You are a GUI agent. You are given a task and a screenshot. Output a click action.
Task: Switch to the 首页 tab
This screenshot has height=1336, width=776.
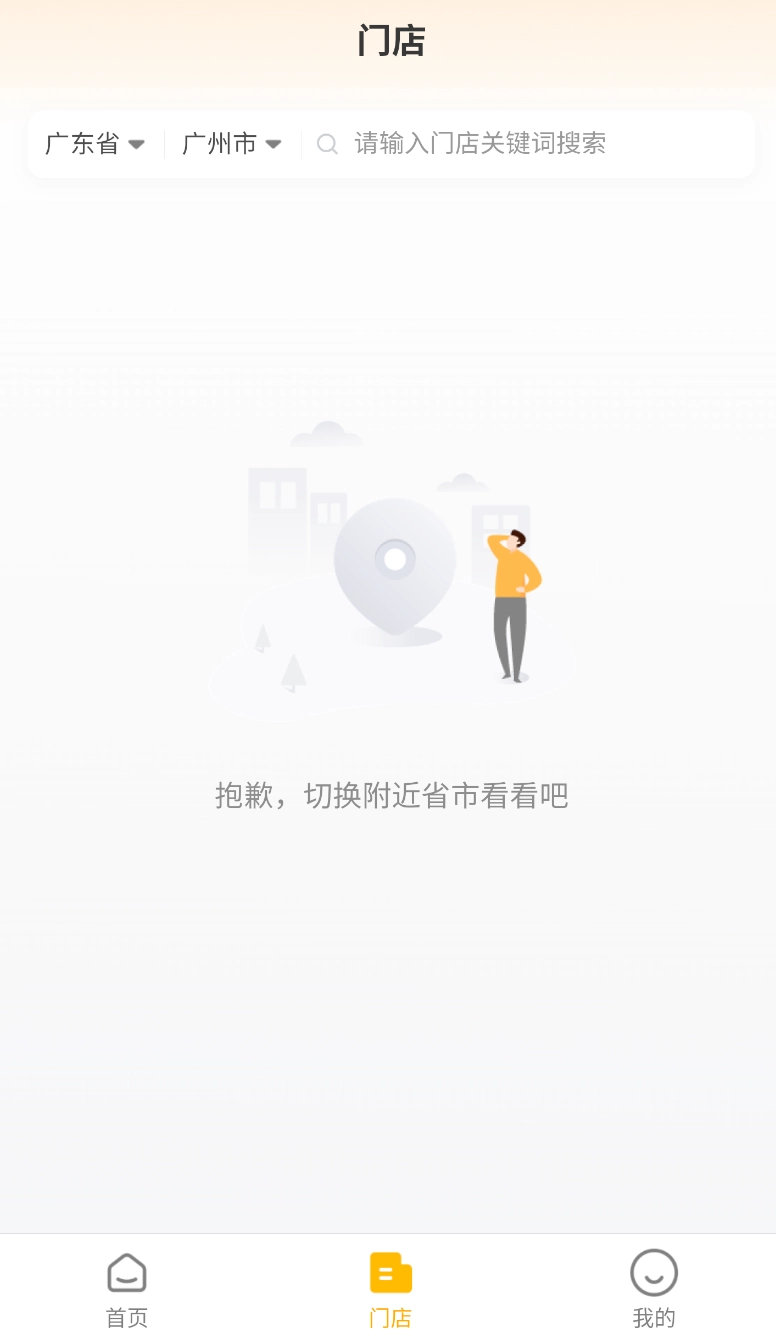(125, 1290)
